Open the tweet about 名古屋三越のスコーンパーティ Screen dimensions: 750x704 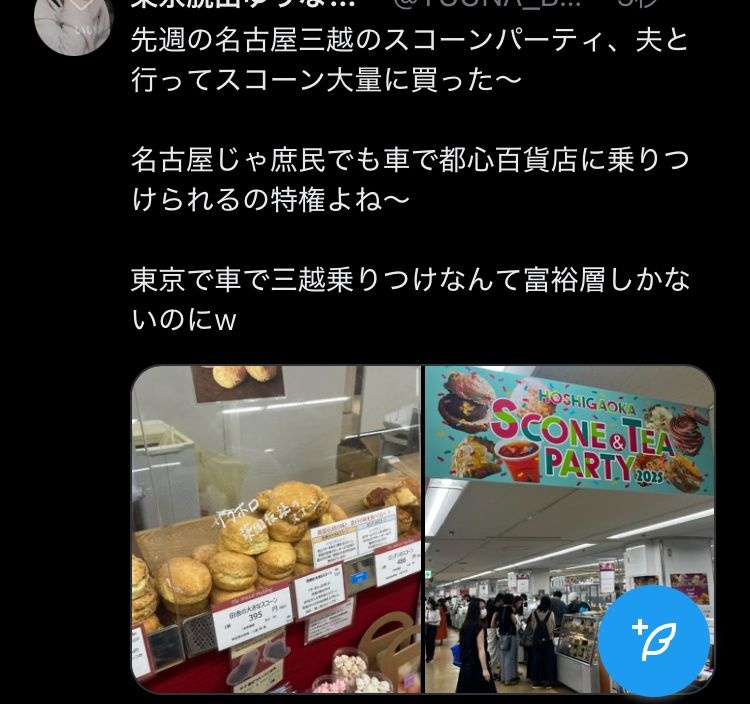[420, 180]
